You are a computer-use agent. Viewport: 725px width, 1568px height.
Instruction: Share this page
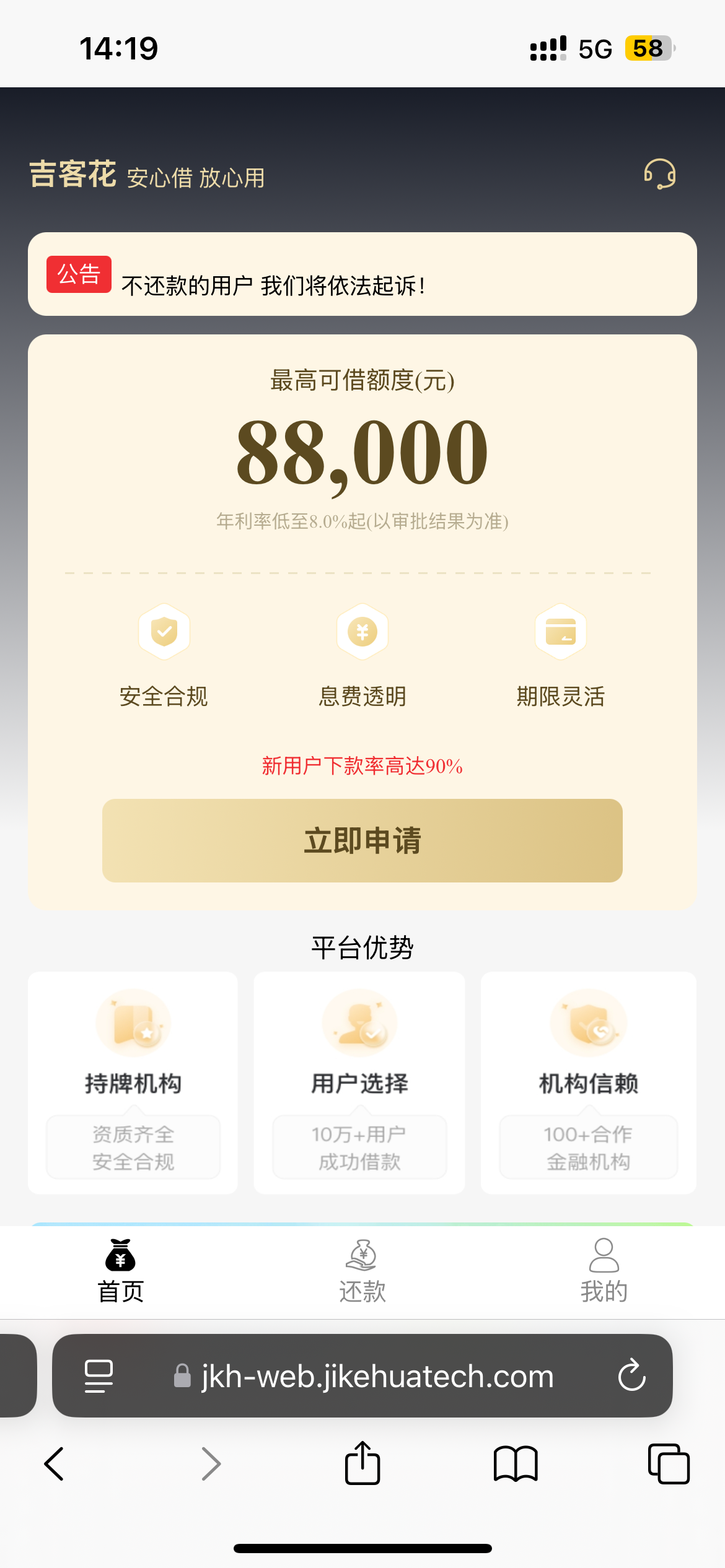pyautogui.click(x=362, y=1463)
